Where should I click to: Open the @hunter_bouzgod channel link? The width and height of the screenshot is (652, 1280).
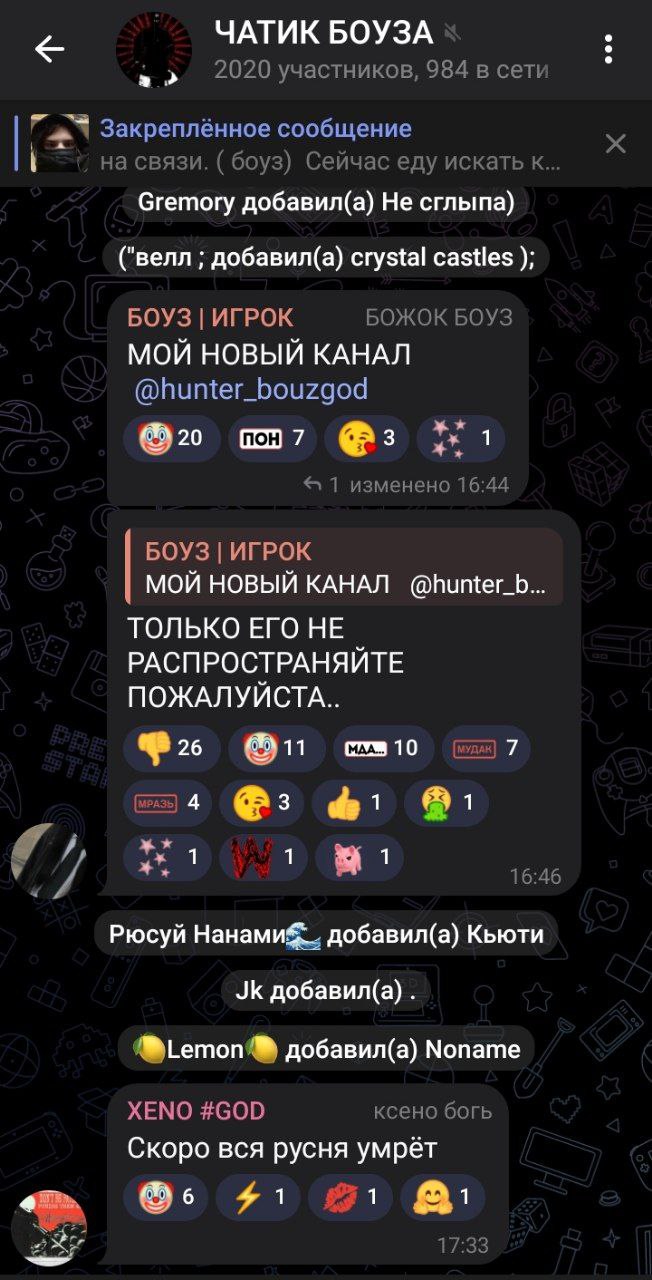coord(251,388)
